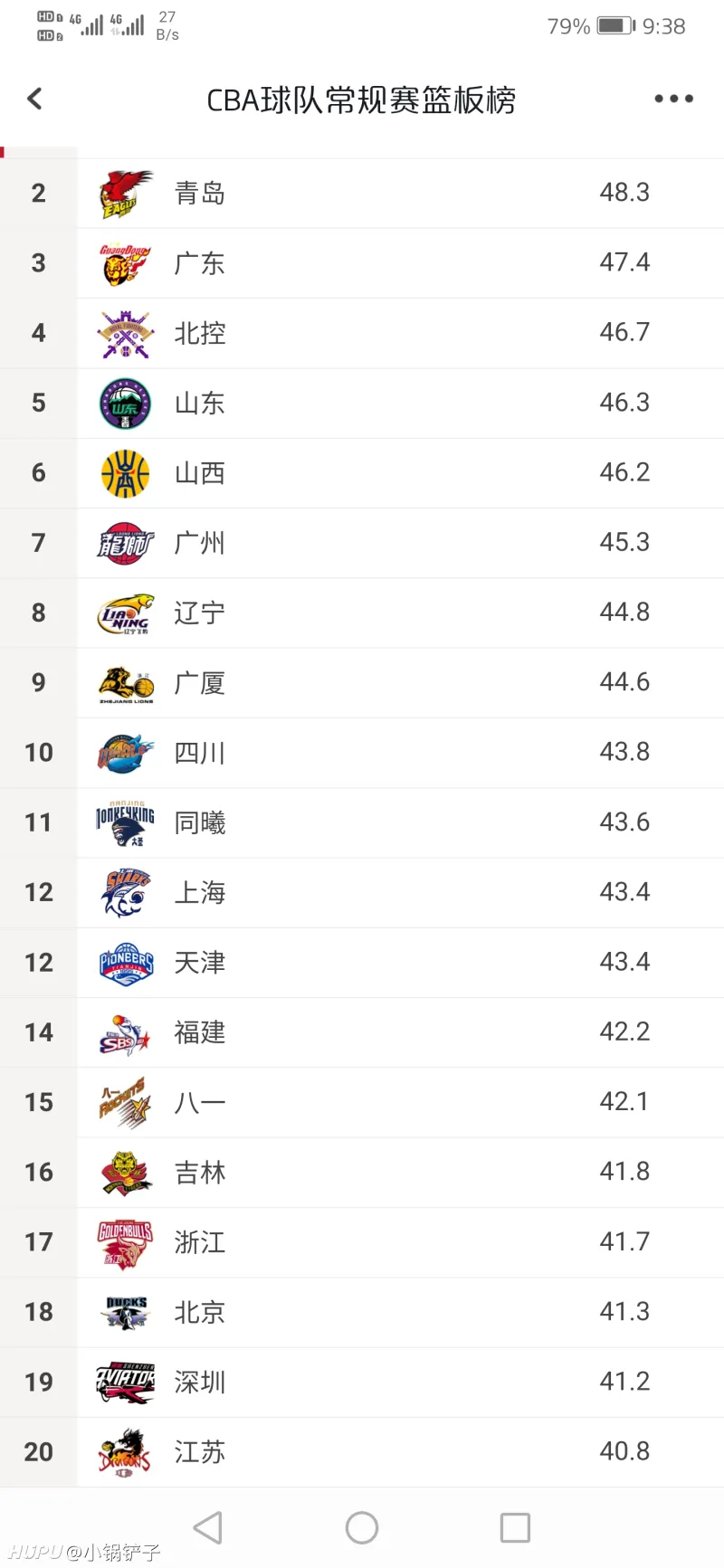The image size is (724, 1568).
Task: Open the 广厦 team row
Action: coord(362,683)
